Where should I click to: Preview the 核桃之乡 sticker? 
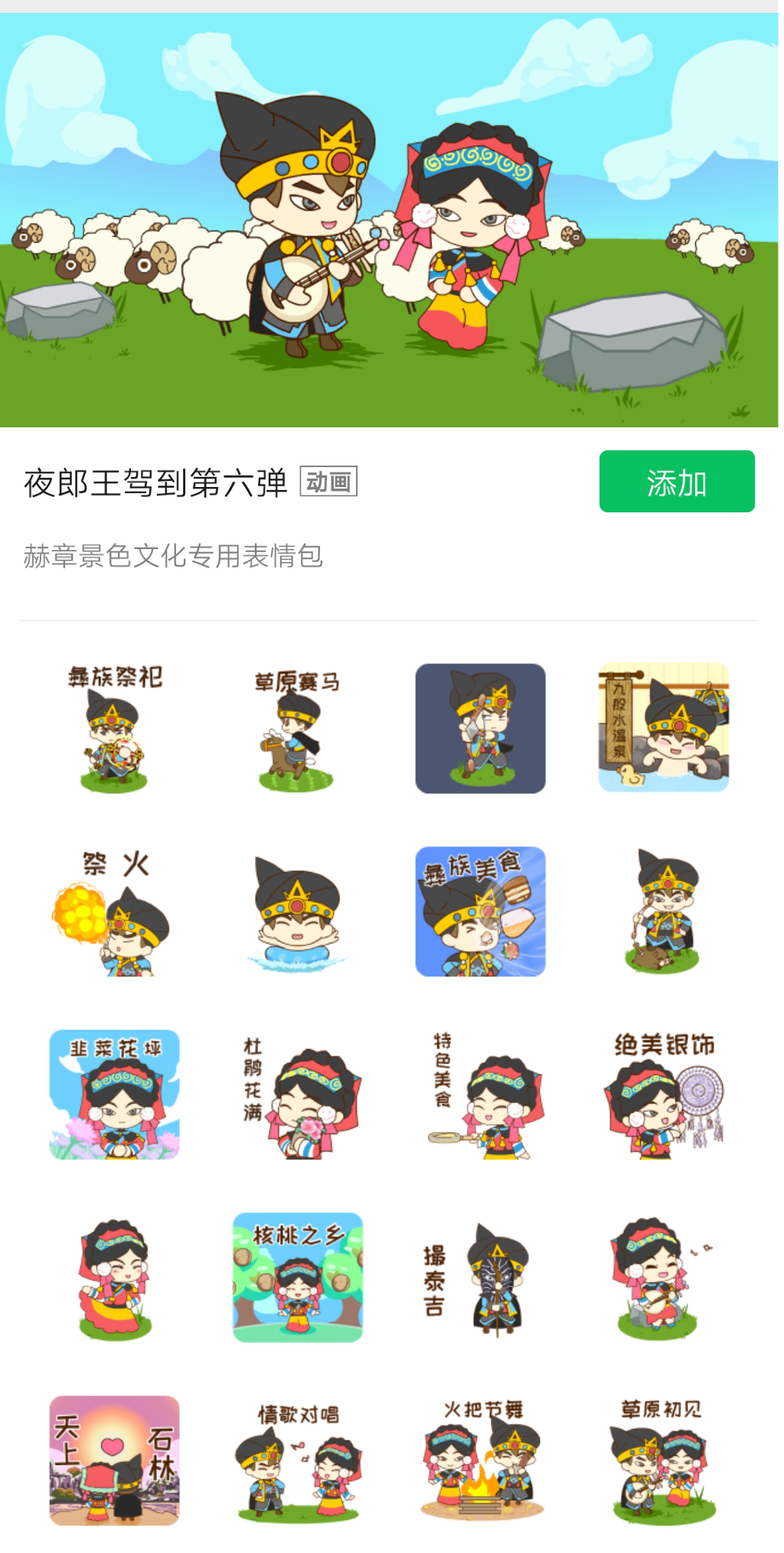(298, 1277)
